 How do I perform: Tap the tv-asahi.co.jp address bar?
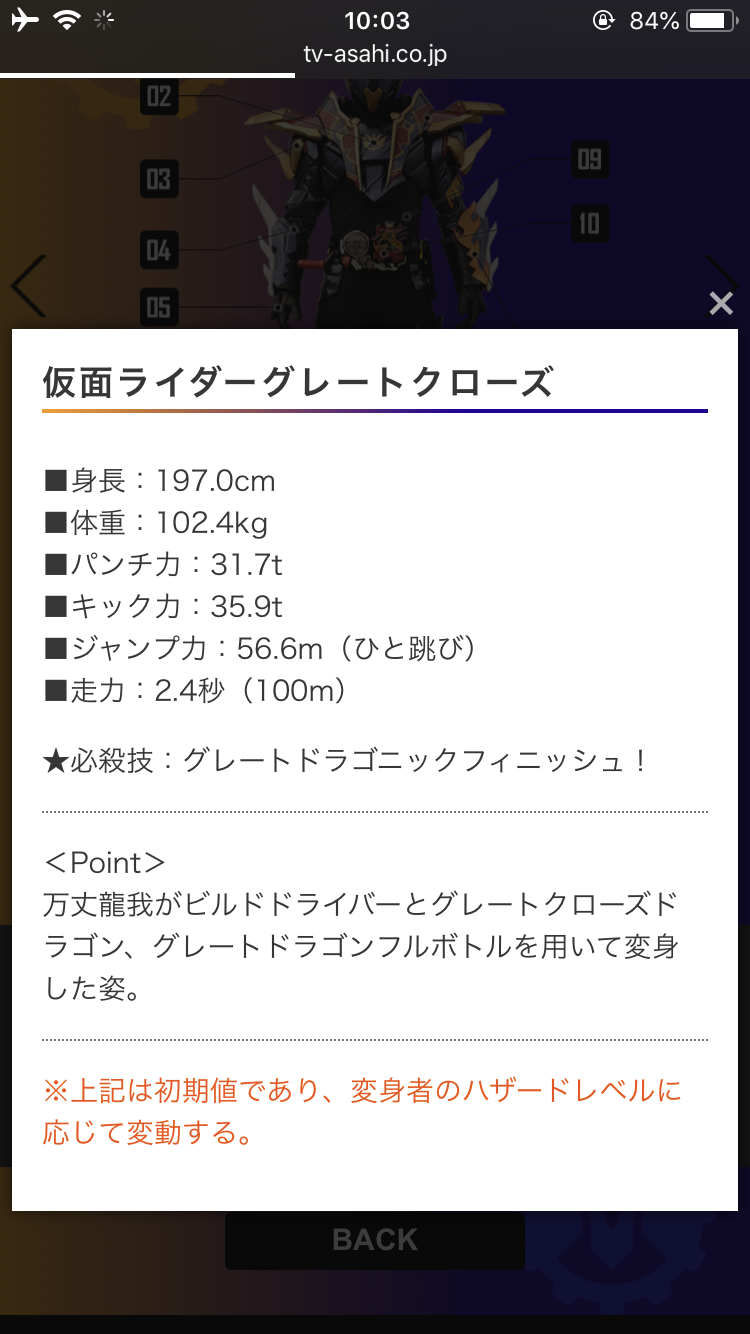click(375, 54)
